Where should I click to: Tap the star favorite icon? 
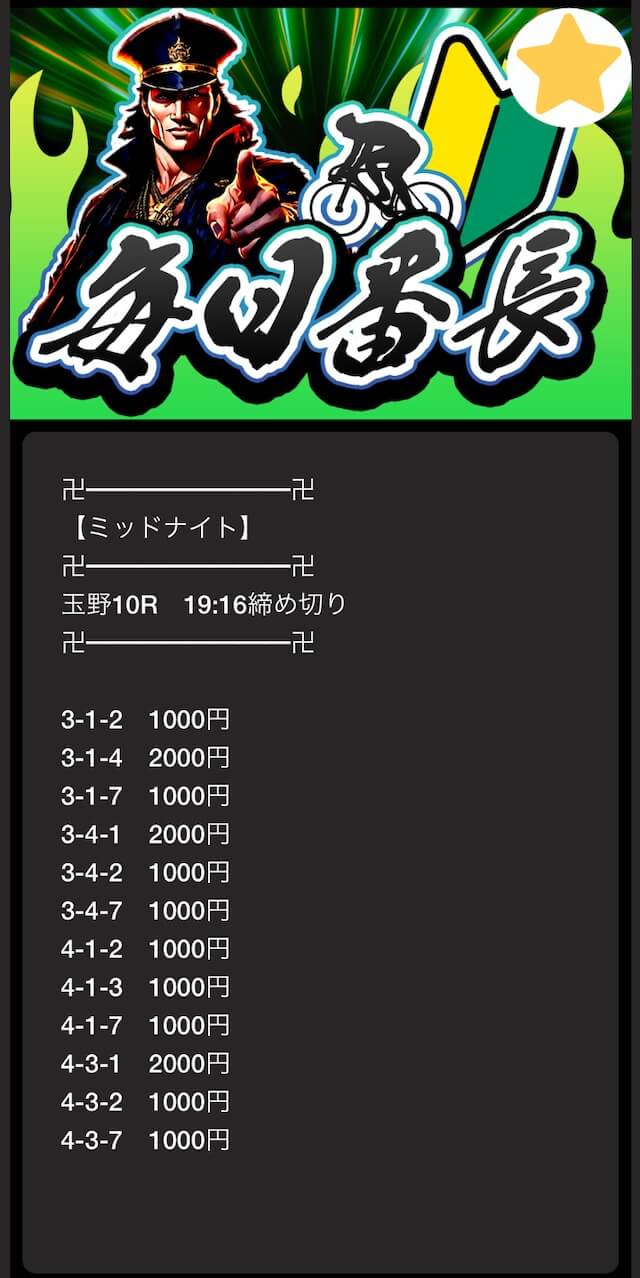569,68
